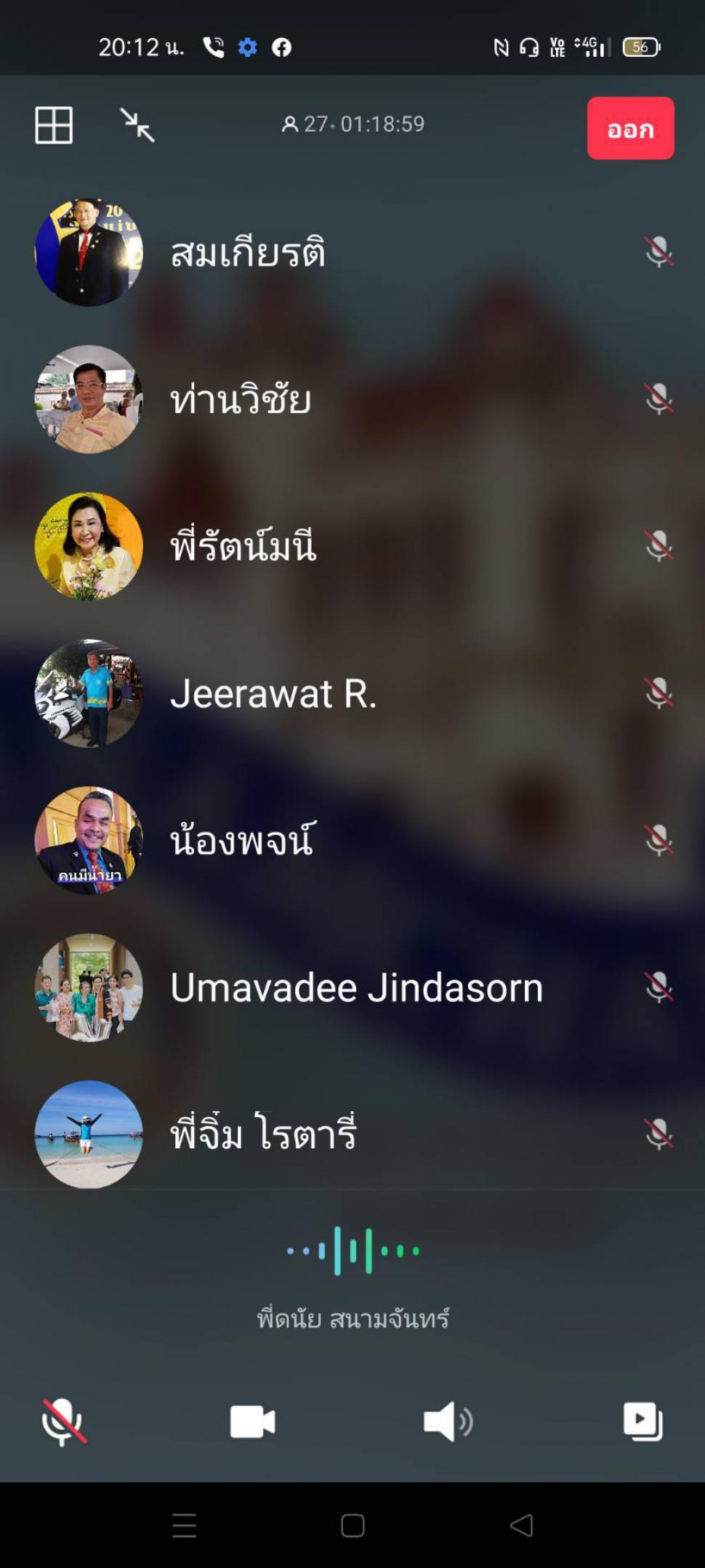Viewport: 705px width, 1568px height.
Task: Turn on the video camera
Action: coord(252,1422)
